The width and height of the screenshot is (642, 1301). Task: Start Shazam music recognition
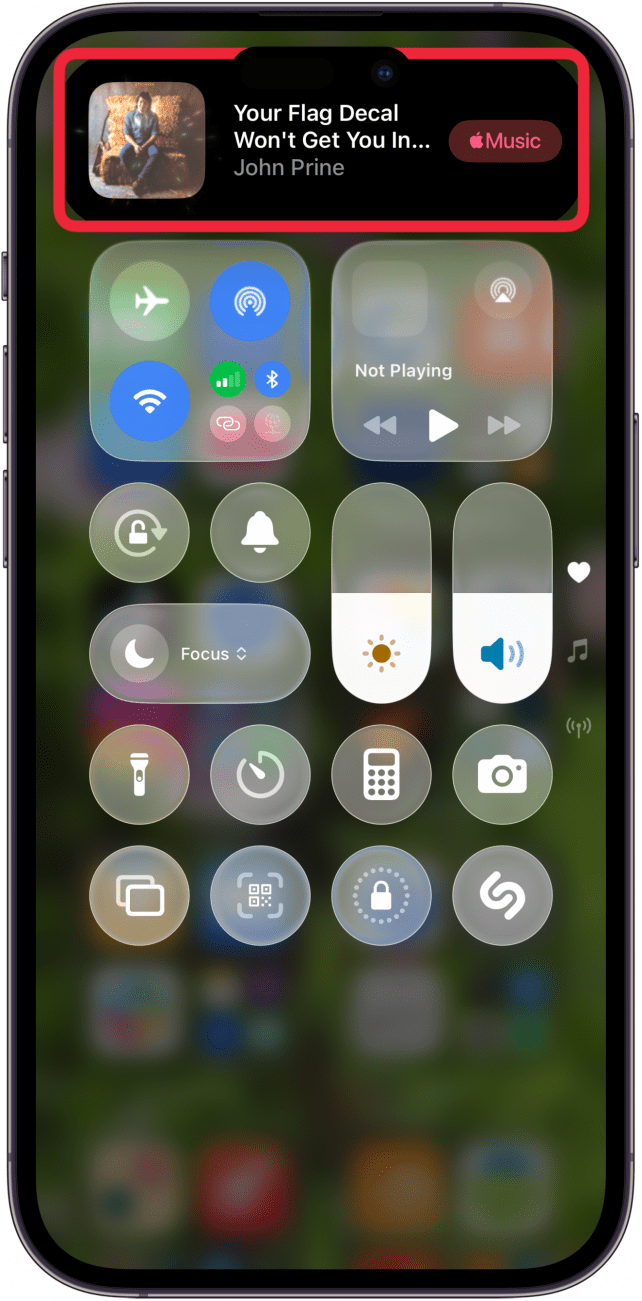point(502,895)
